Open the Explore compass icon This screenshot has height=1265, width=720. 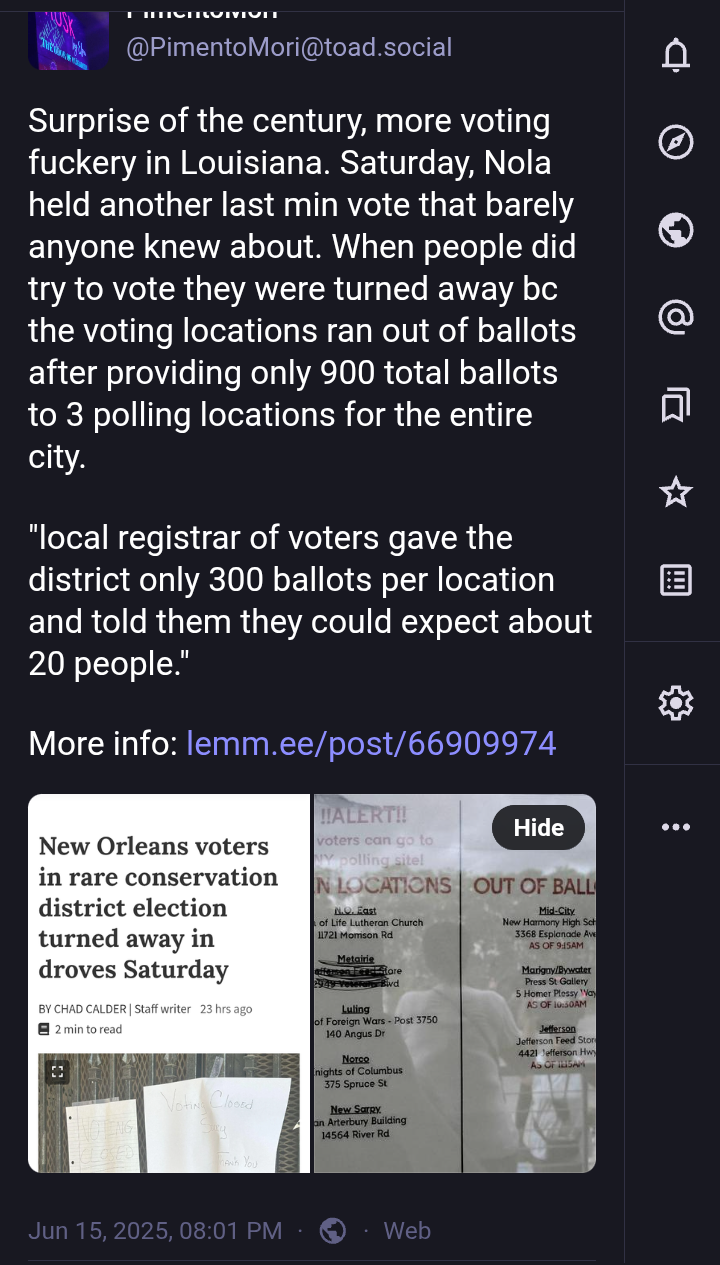coord(676,143)
